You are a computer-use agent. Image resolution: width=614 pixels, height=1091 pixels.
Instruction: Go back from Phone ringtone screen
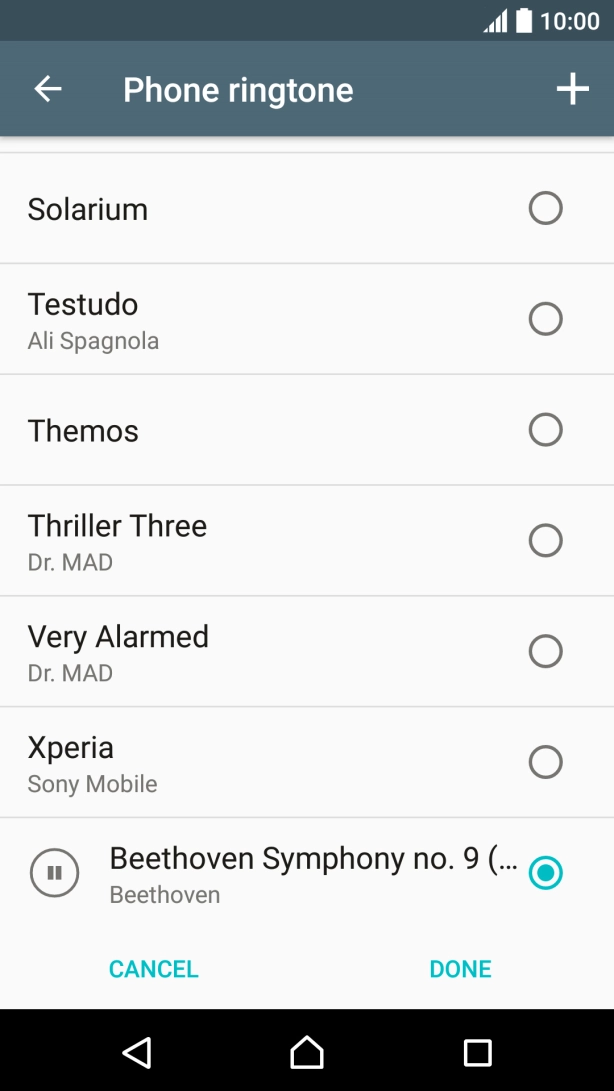48,89
